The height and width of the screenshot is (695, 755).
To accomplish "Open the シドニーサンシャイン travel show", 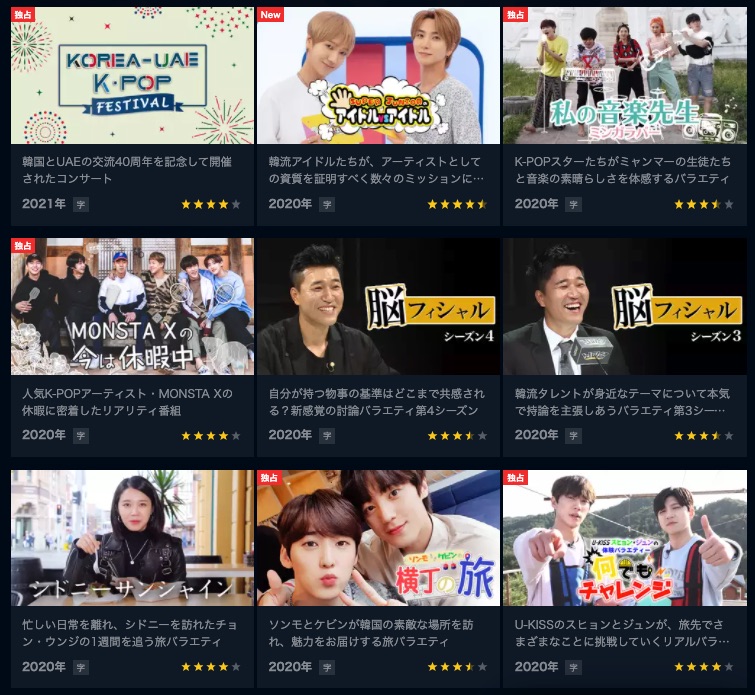I will [132, 539].
